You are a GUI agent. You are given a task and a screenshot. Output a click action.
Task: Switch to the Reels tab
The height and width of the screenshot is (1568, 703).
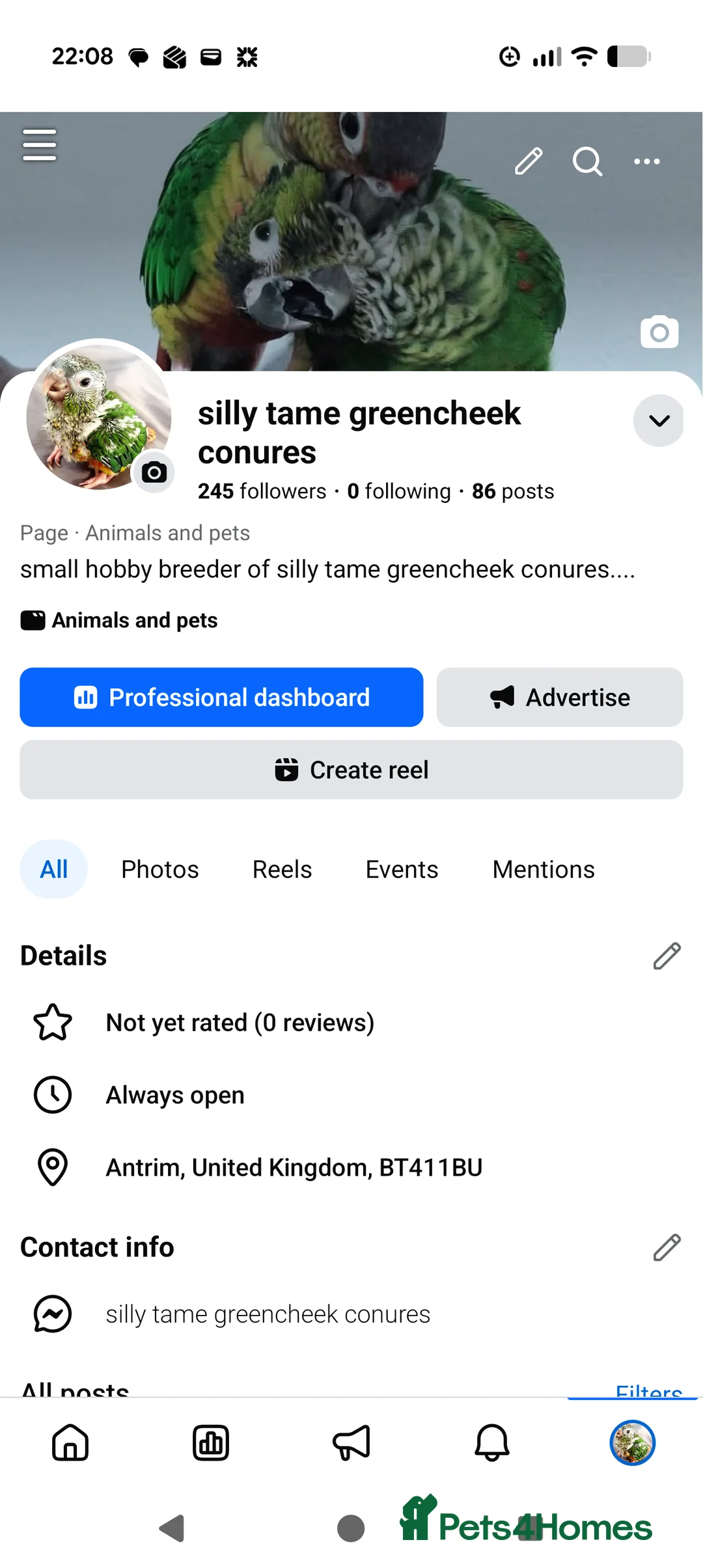pos(282,869)
